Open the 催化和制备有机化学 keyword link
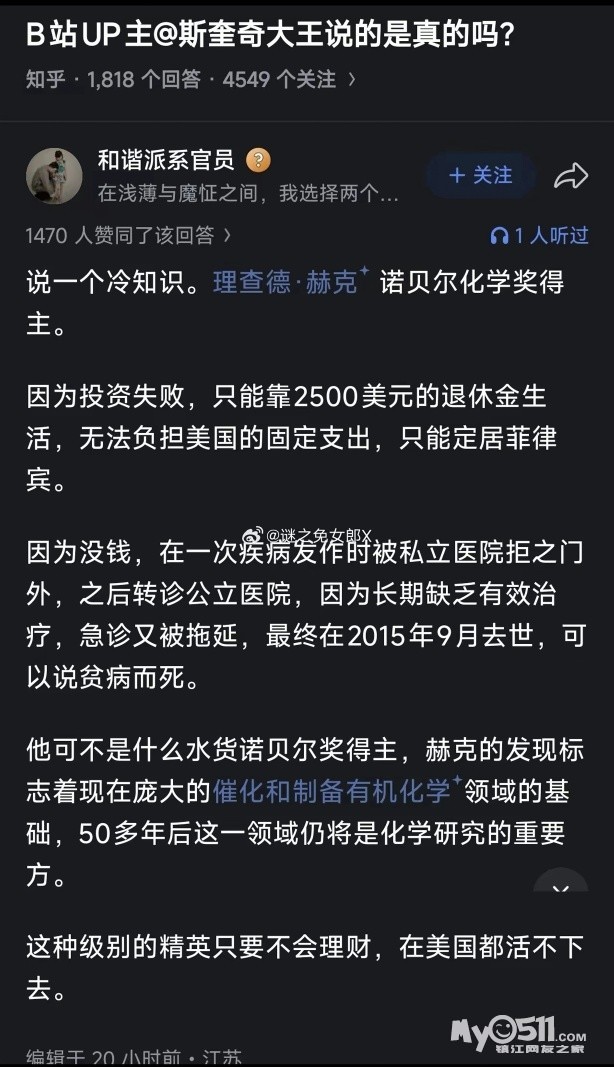The width and height of the screenshot is (614, 1067). pyautogui.click(x=332, y=791)
